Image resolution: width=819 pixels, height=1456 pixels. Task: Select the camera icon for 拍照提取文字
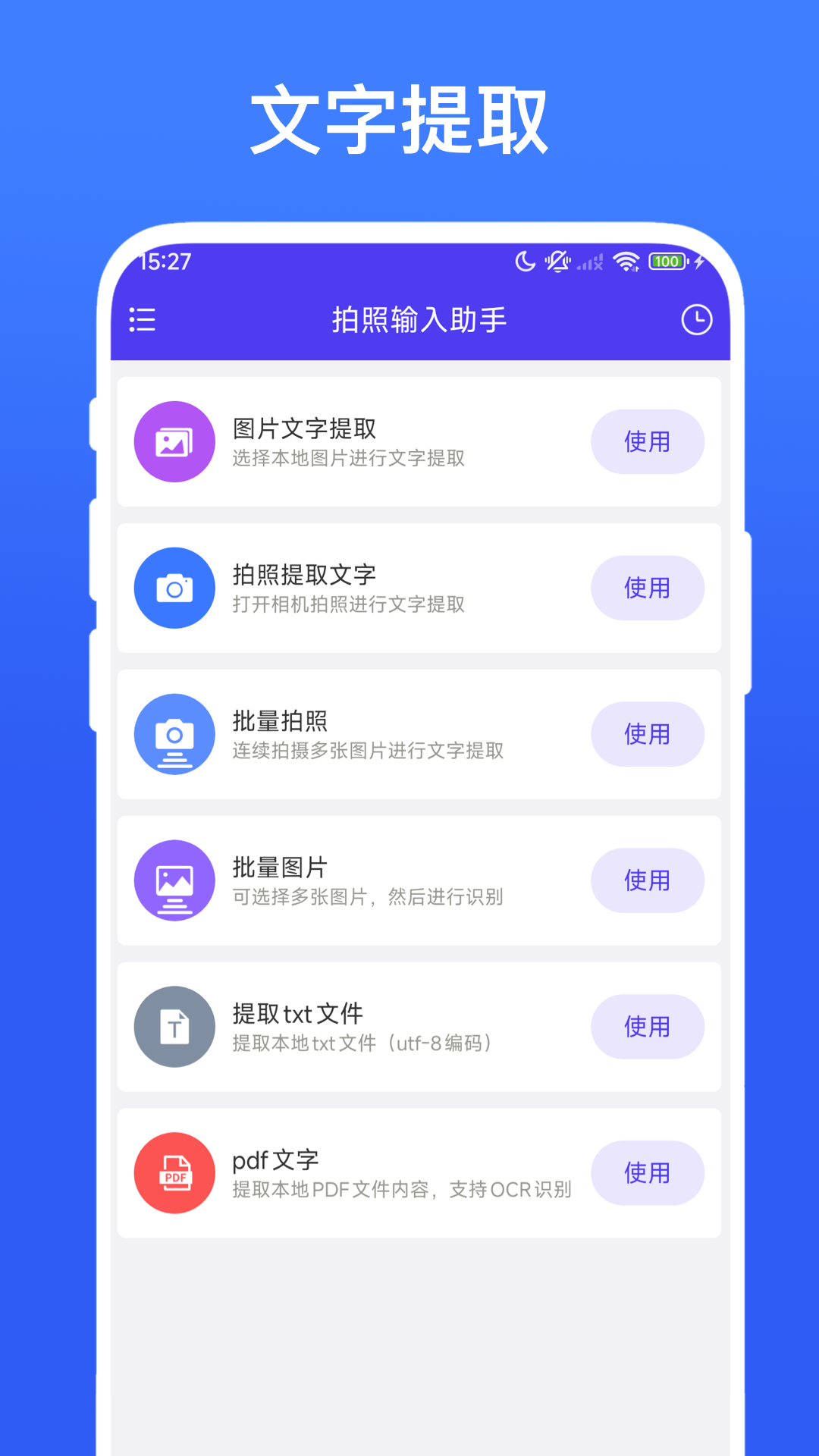tap(174, 588)
